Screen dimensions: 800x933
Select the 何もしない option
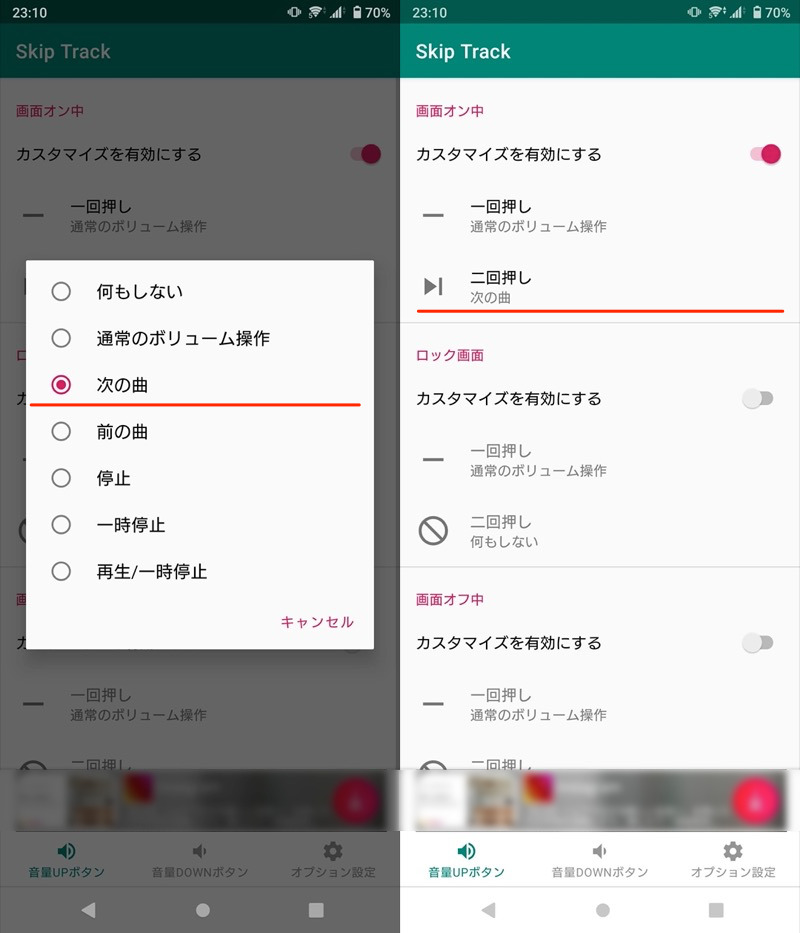coord(140,292)
